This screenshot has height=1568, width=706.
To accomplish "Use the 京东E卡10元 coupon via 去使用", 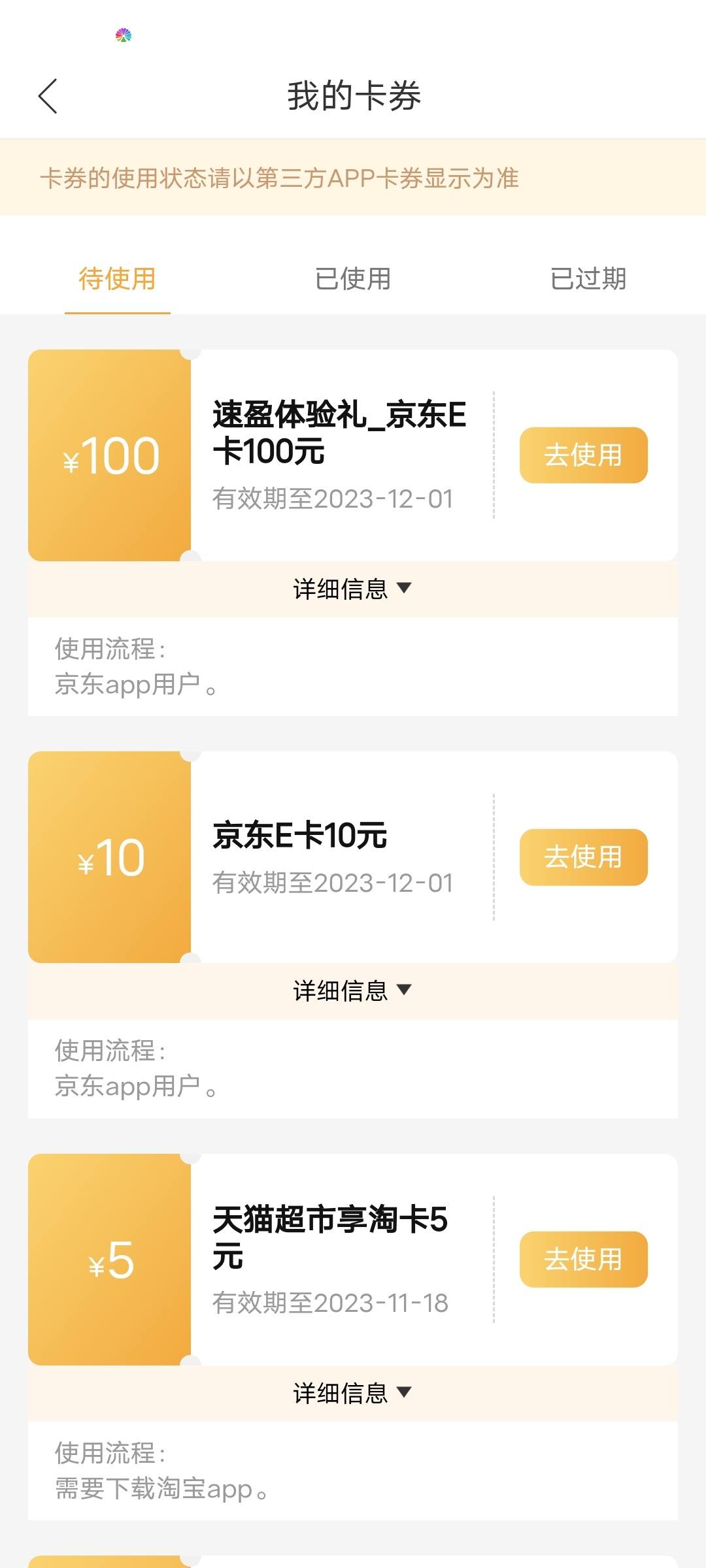I will click(x=584, y=857).
